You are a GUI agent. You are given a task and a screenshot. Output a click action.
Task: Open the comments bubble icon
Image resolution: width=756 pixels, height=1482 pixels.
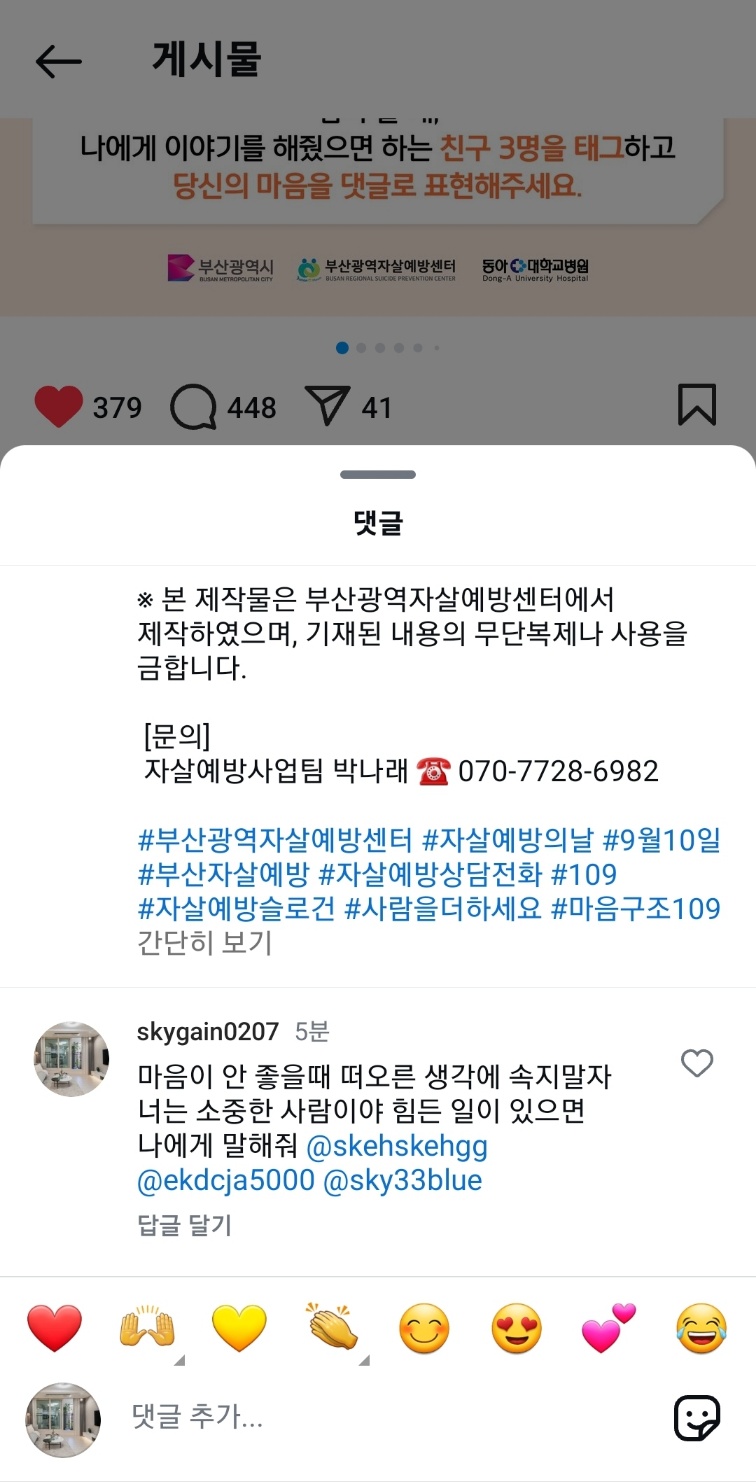click(x=193, y=407)
